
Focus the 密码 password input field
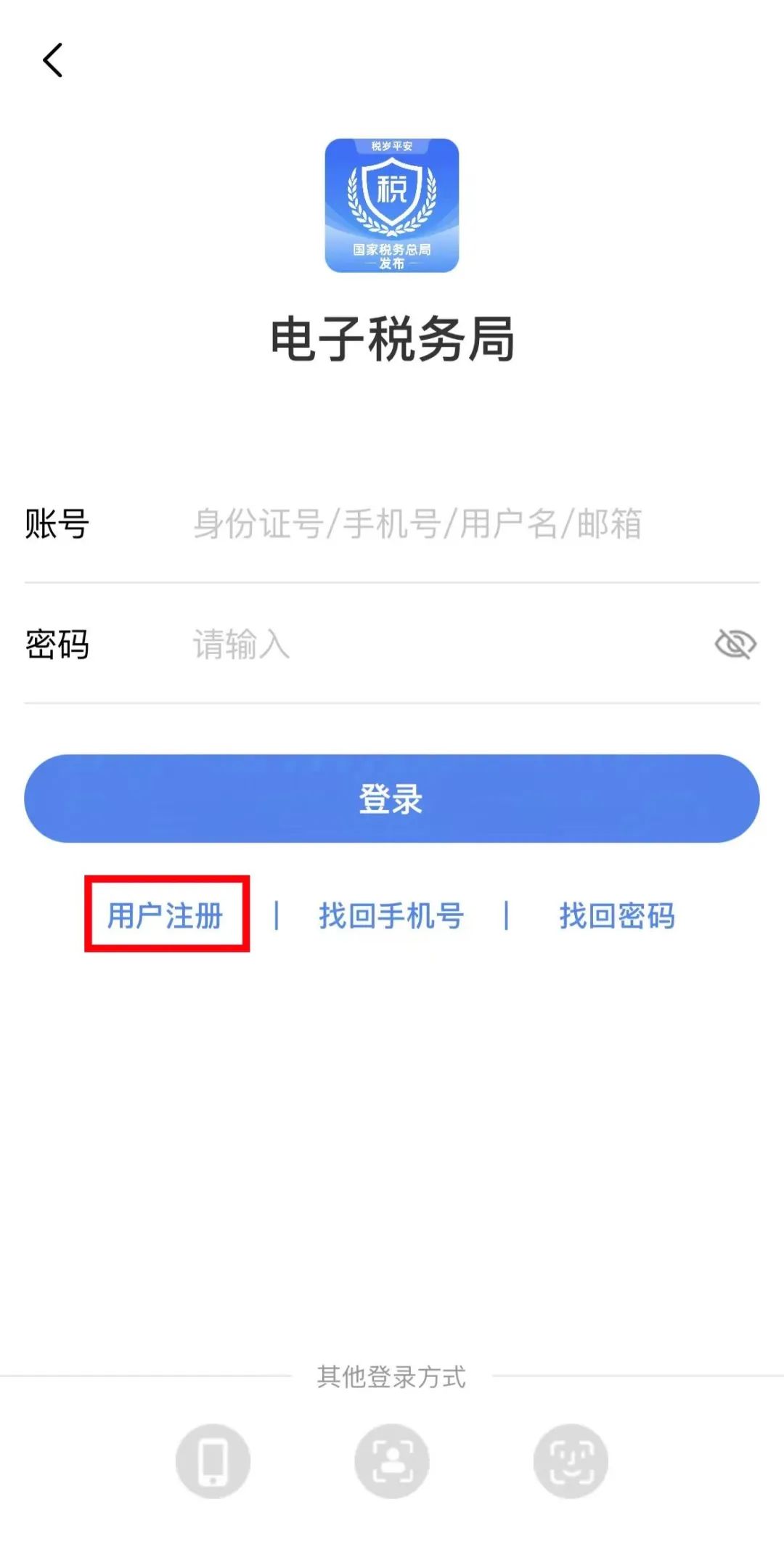[436, 645]
